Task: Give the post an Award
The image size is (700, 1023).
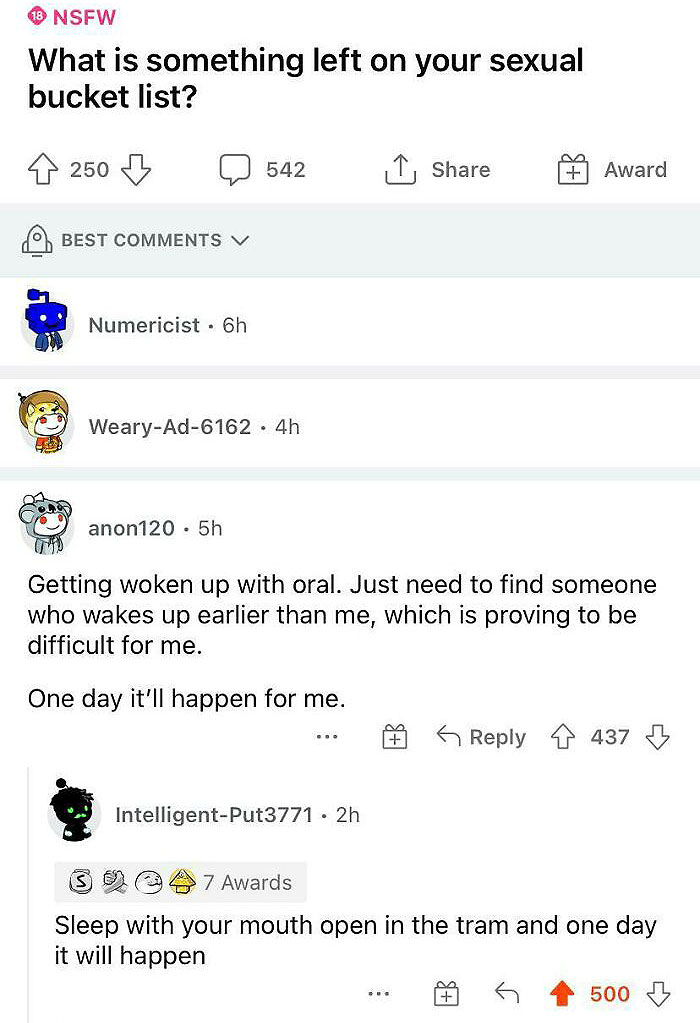Action: tap(612, 170)
